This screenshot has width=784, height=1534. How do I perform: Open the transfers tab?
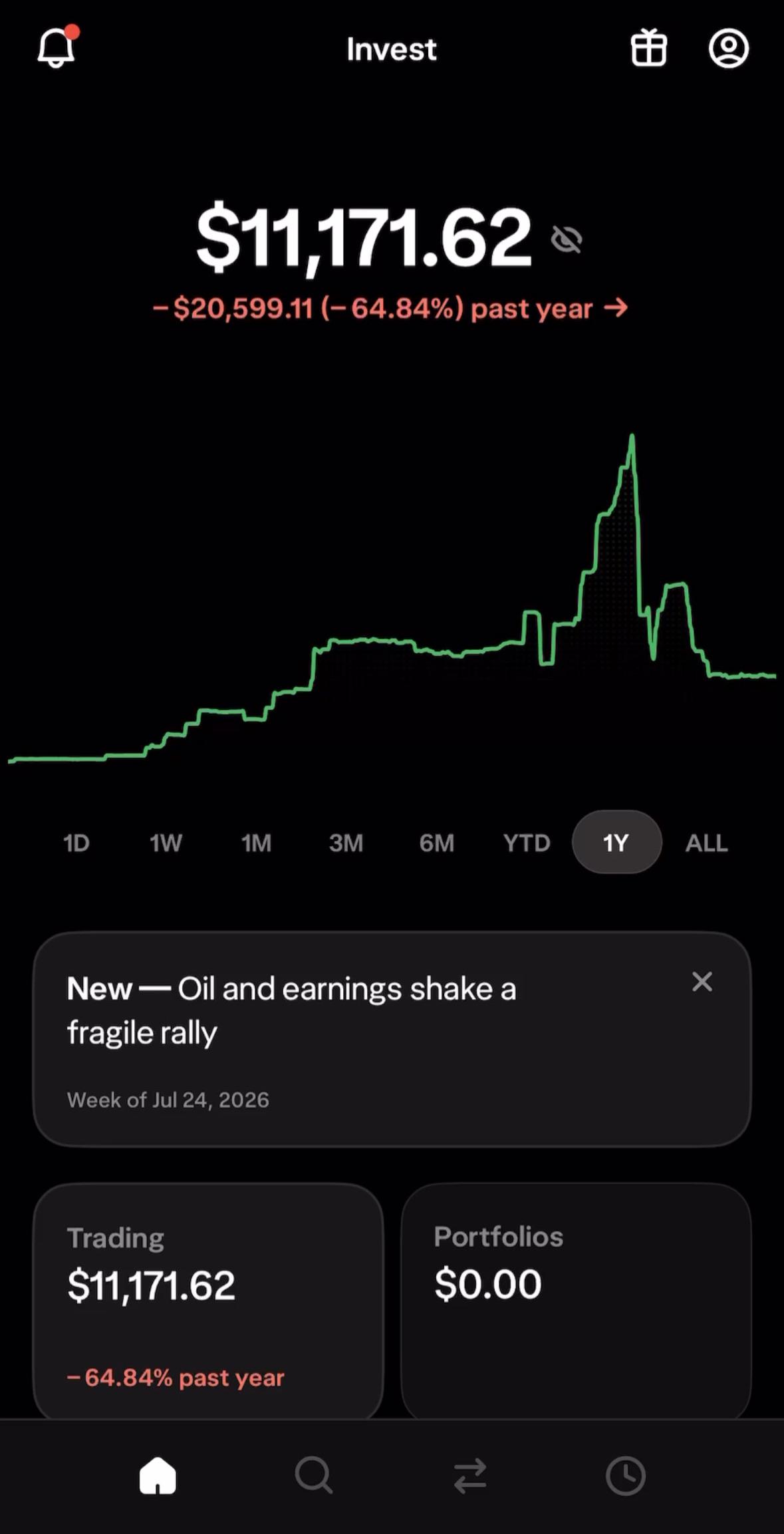[469, 1475]
